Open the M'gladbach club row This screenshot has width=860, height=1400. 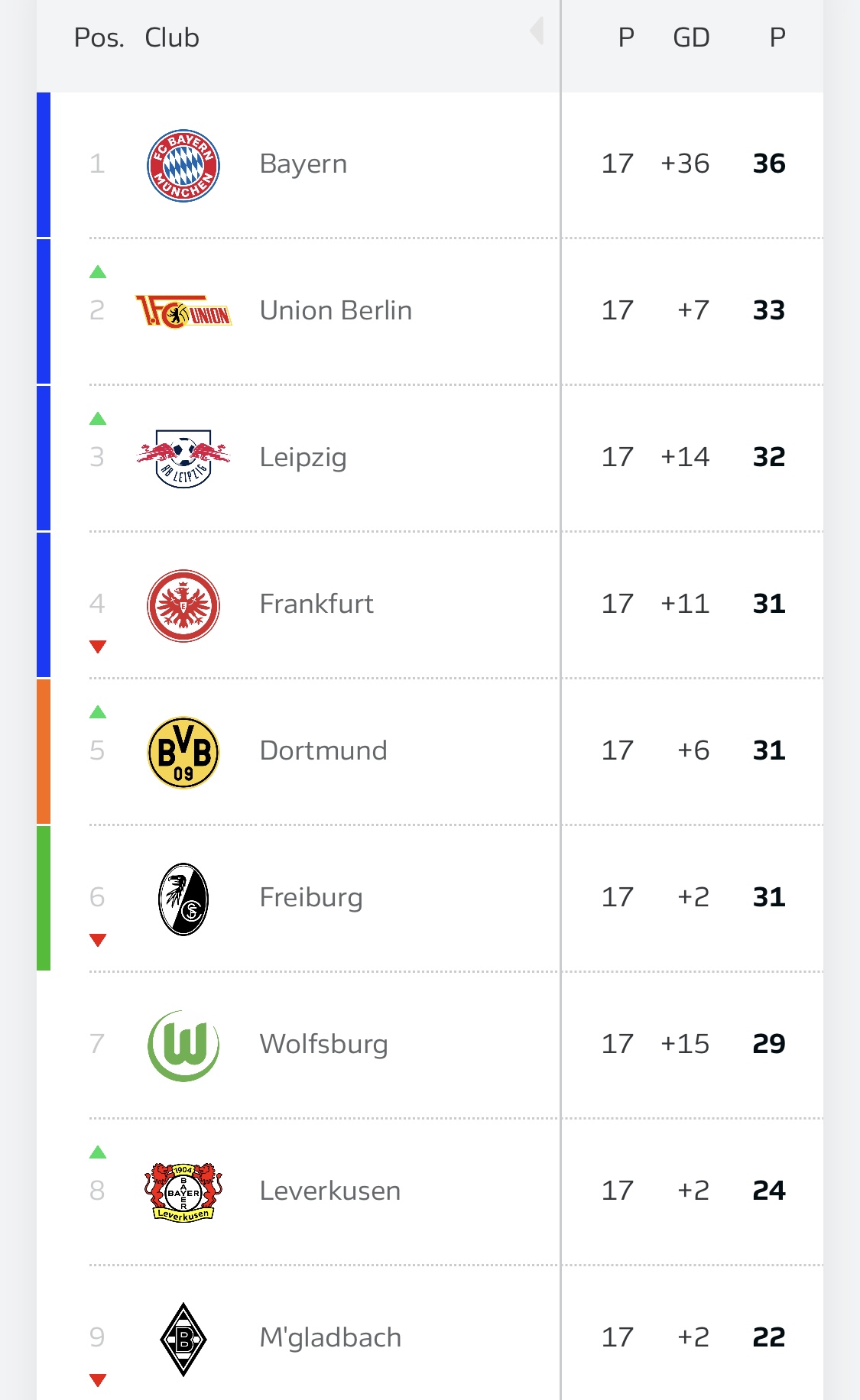(430, 1334)
